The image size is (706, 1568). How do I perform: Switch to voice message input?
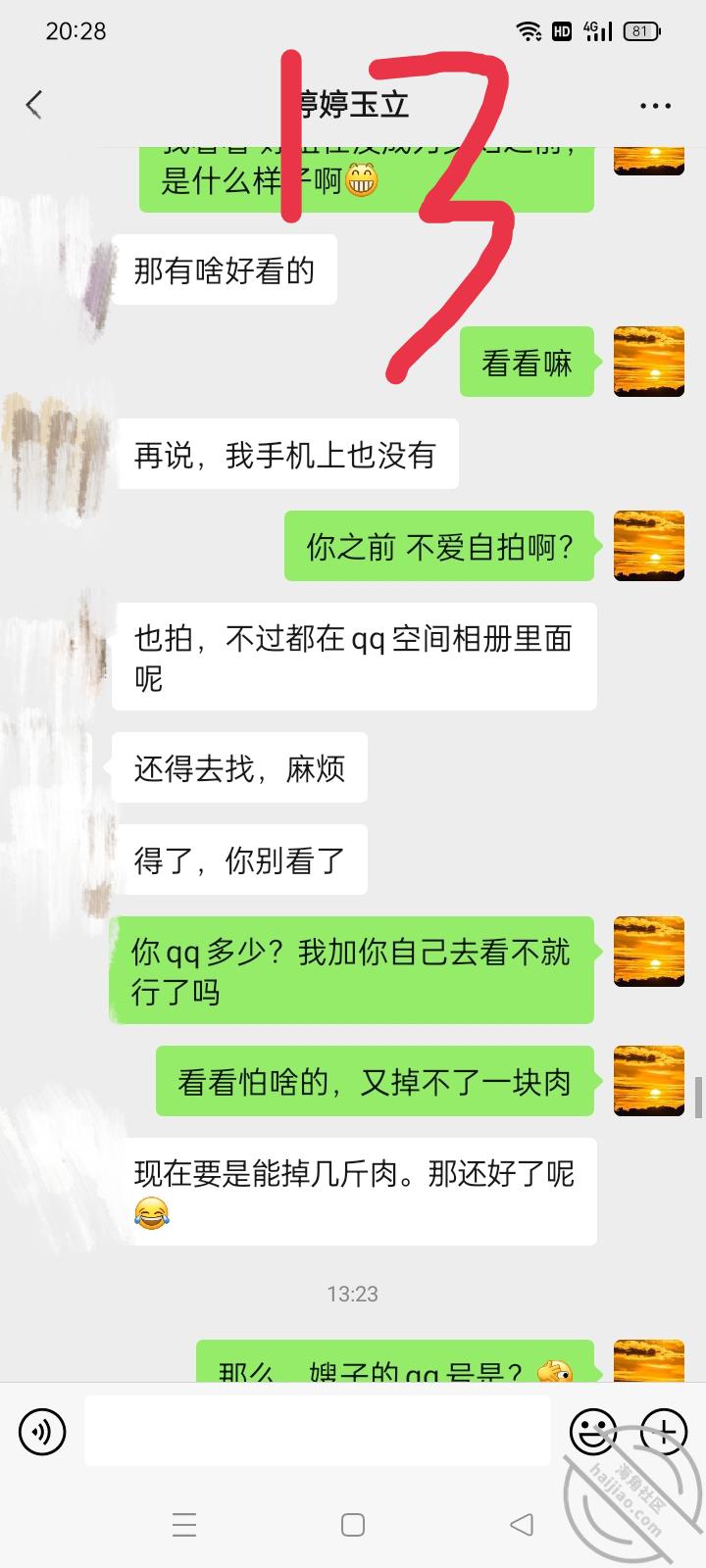click(x=42, y=1432)
